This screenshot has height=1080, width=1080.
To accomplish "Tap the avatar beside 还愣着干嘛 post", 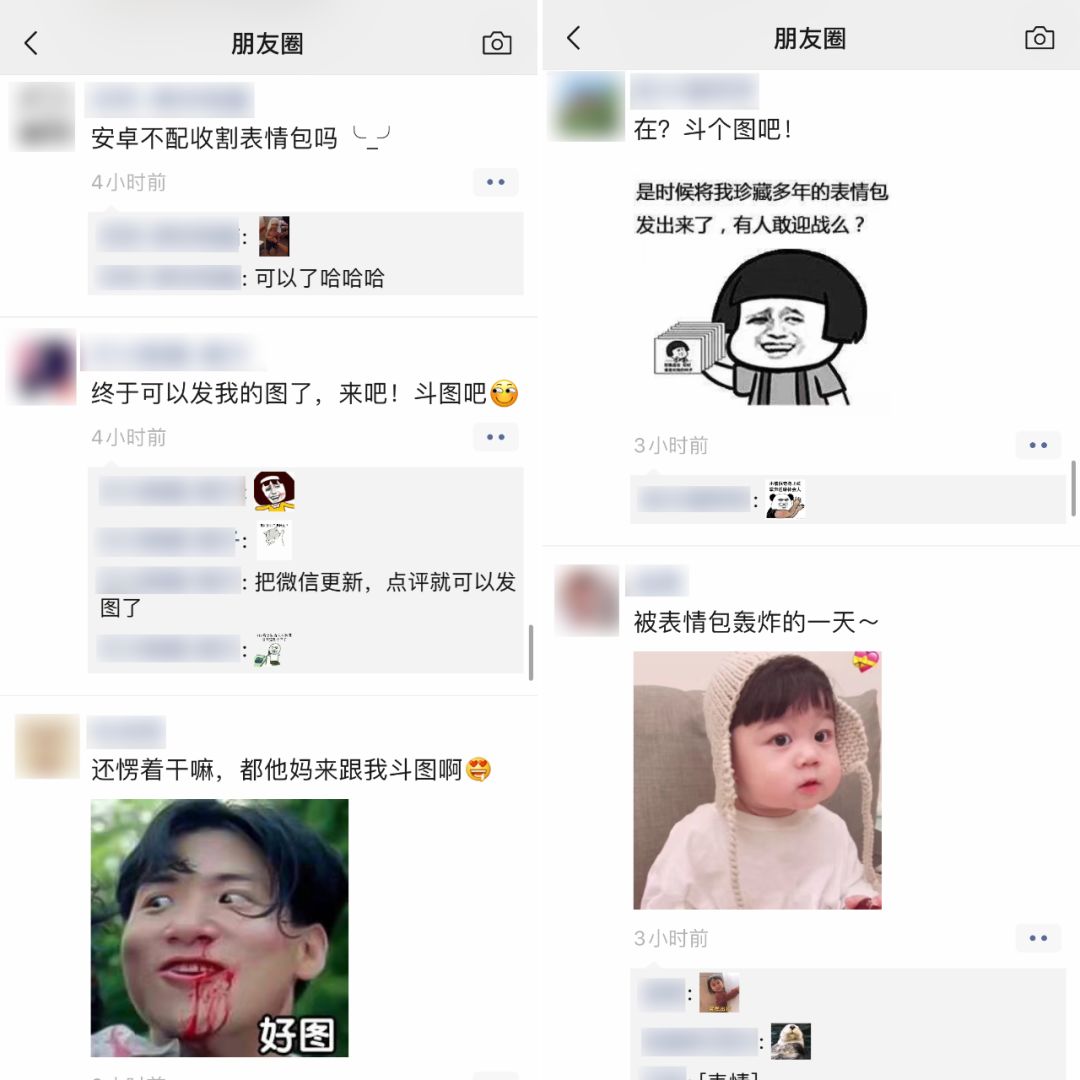I will coord(47,747).
